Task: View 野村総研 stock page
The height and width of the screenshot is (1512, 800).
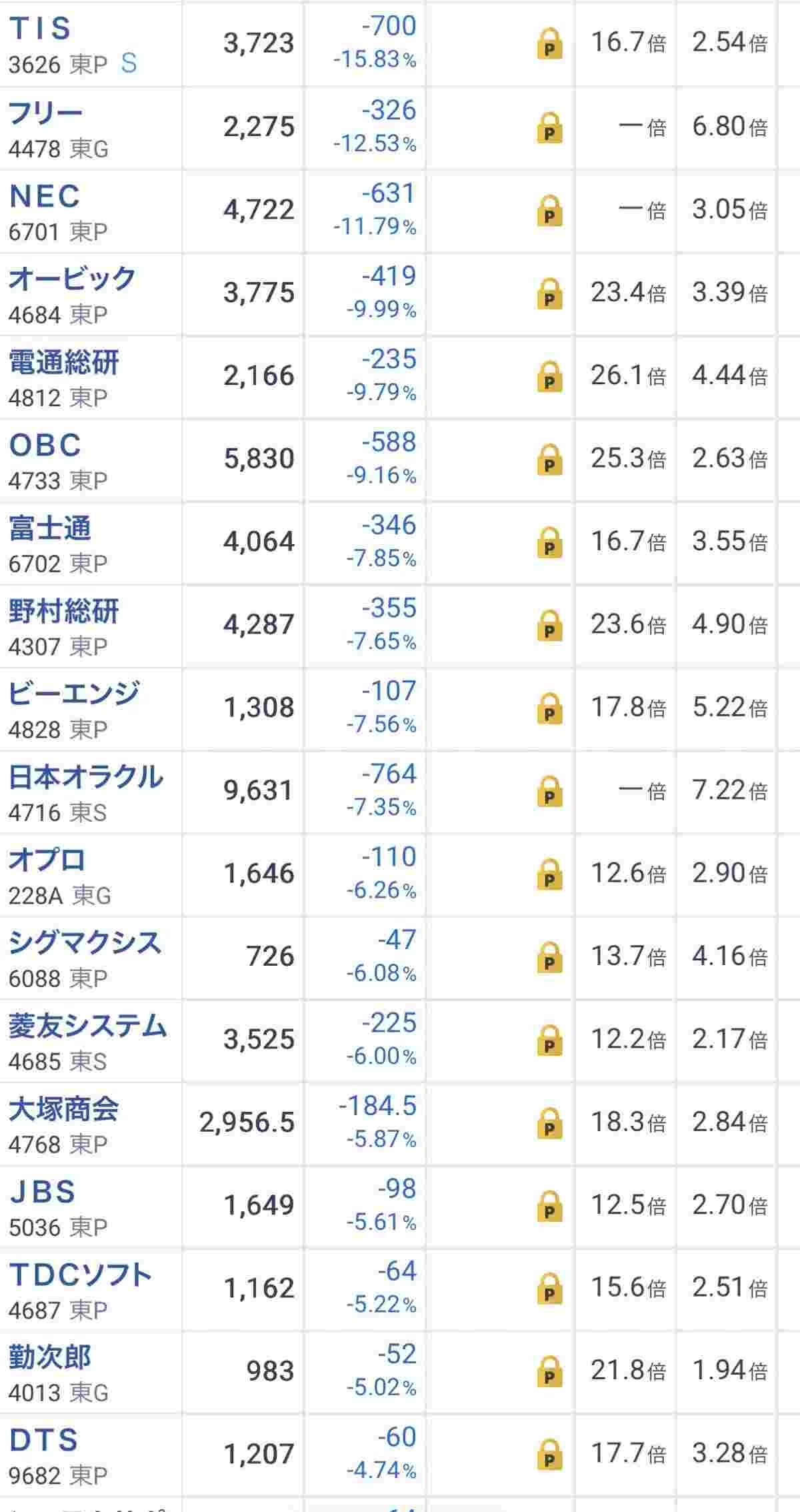Action: (63, 611)
